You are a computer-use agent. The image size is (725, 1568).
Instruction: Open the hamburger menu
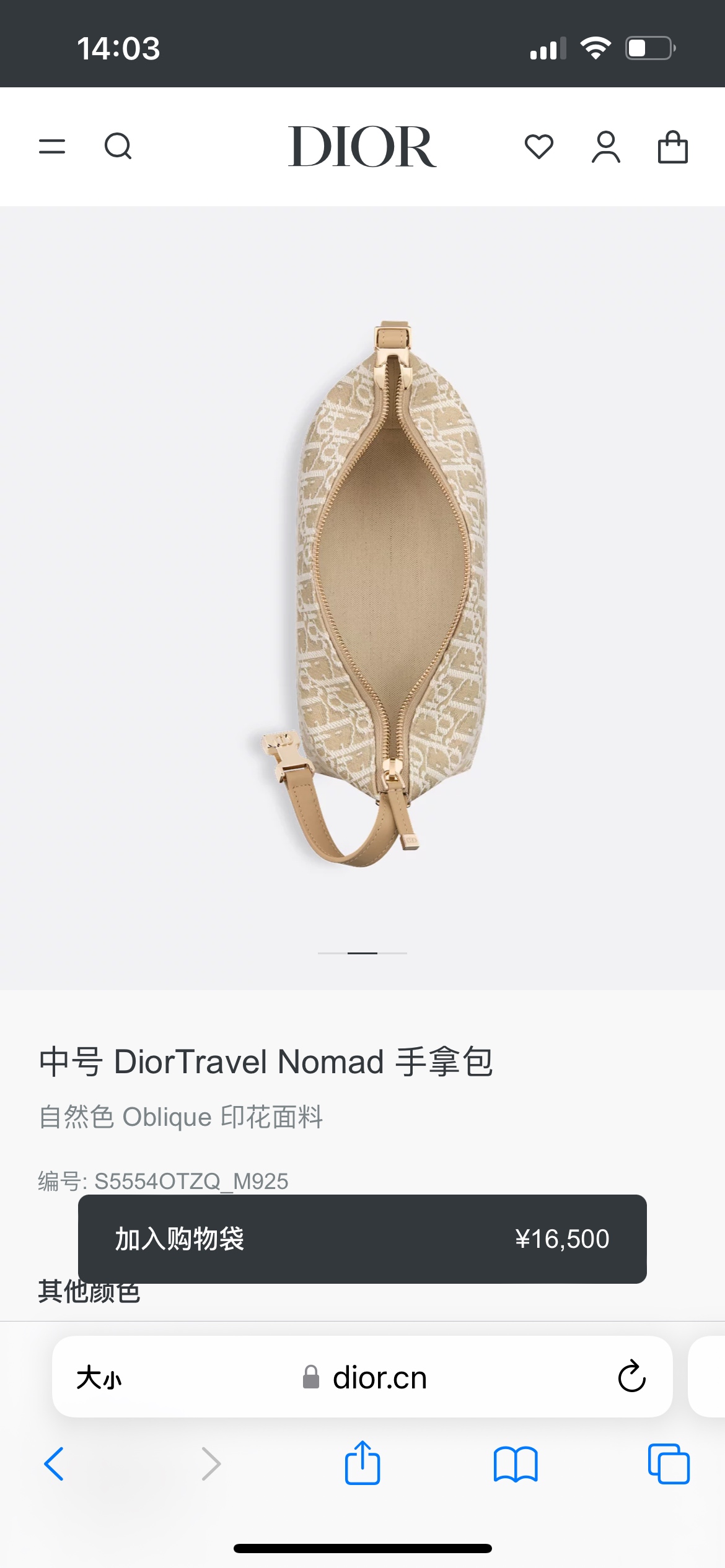(x=52, y=147)
